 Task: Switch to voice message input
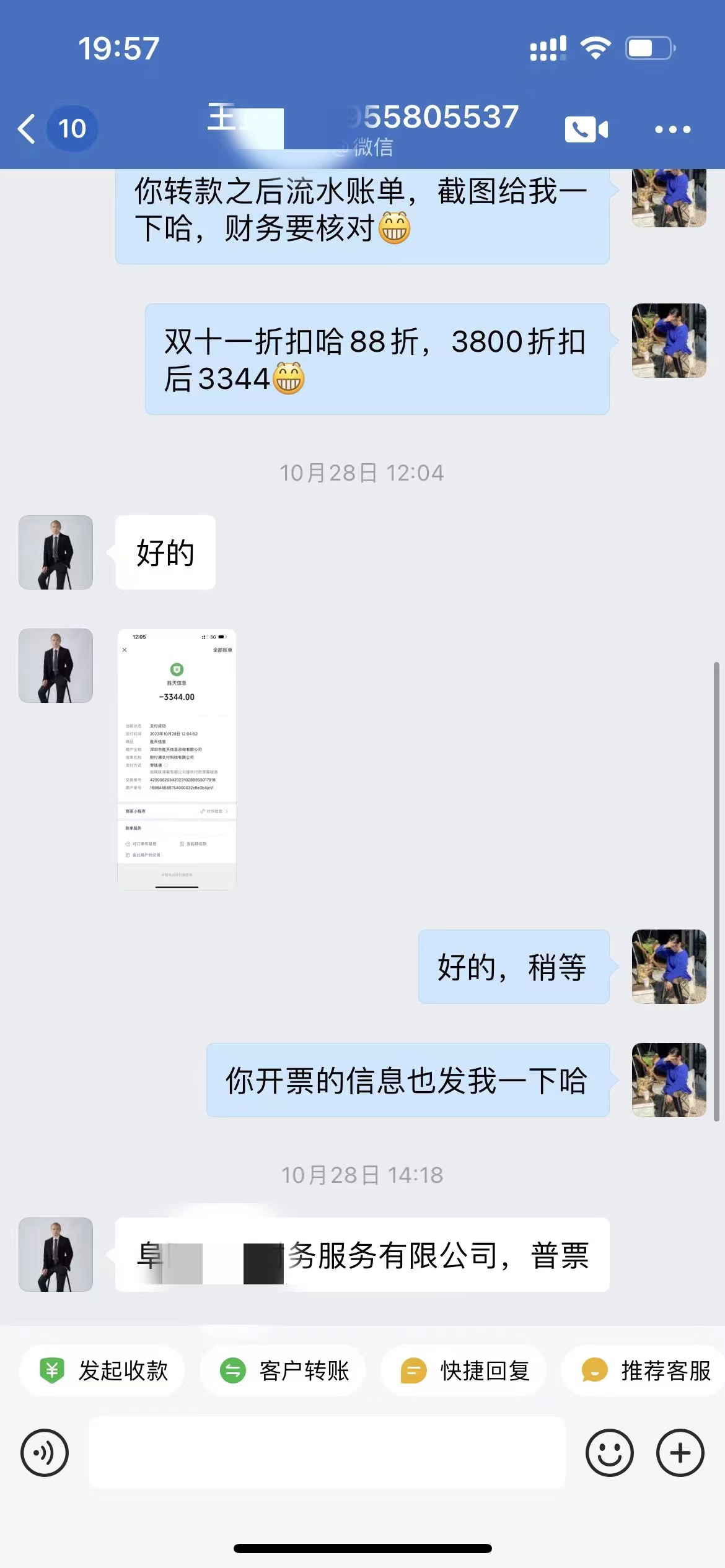pos(45,1453)
